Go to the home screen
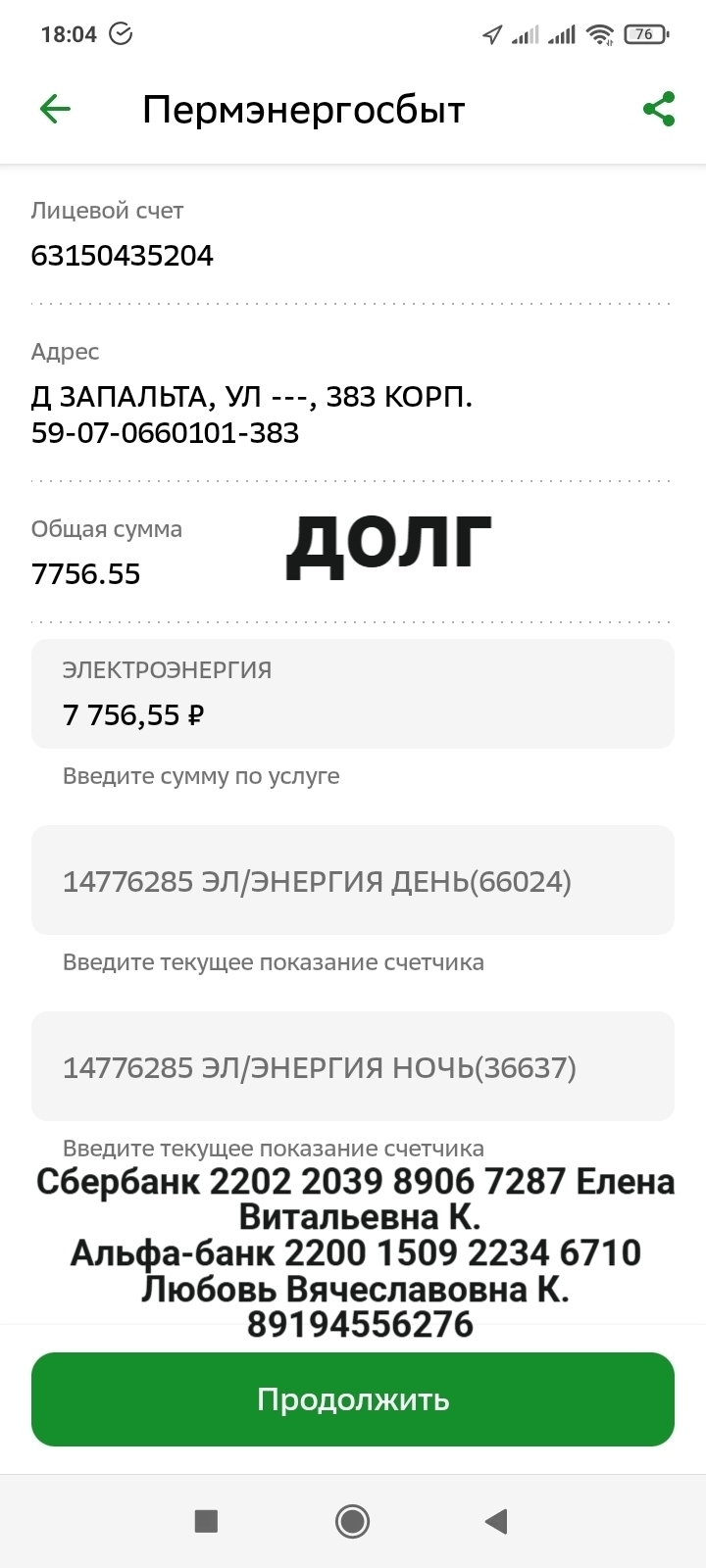The width and height of the screenshot is (706, 1568). 352,1521
